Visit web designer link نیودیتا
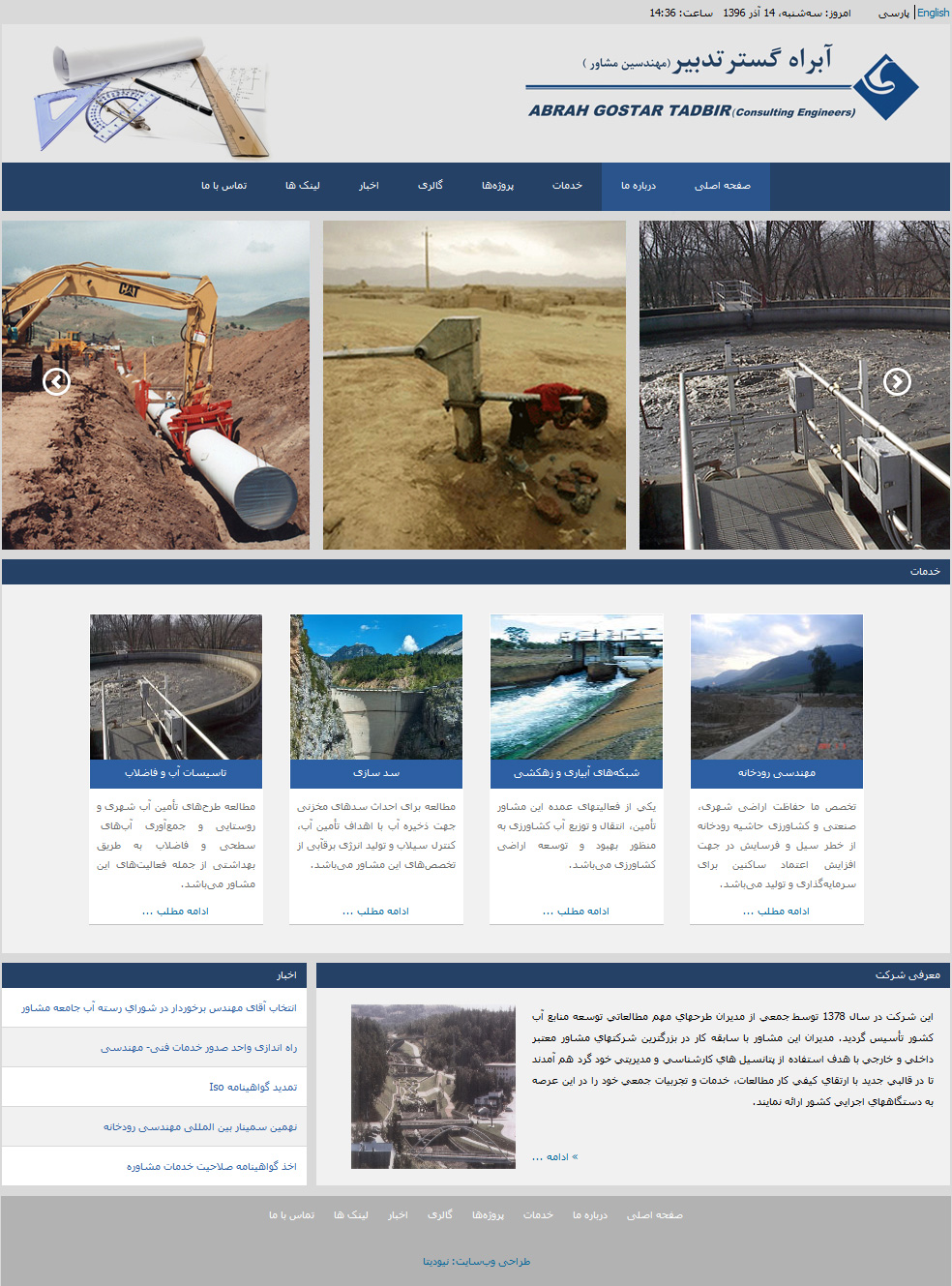 (435, 1262)
